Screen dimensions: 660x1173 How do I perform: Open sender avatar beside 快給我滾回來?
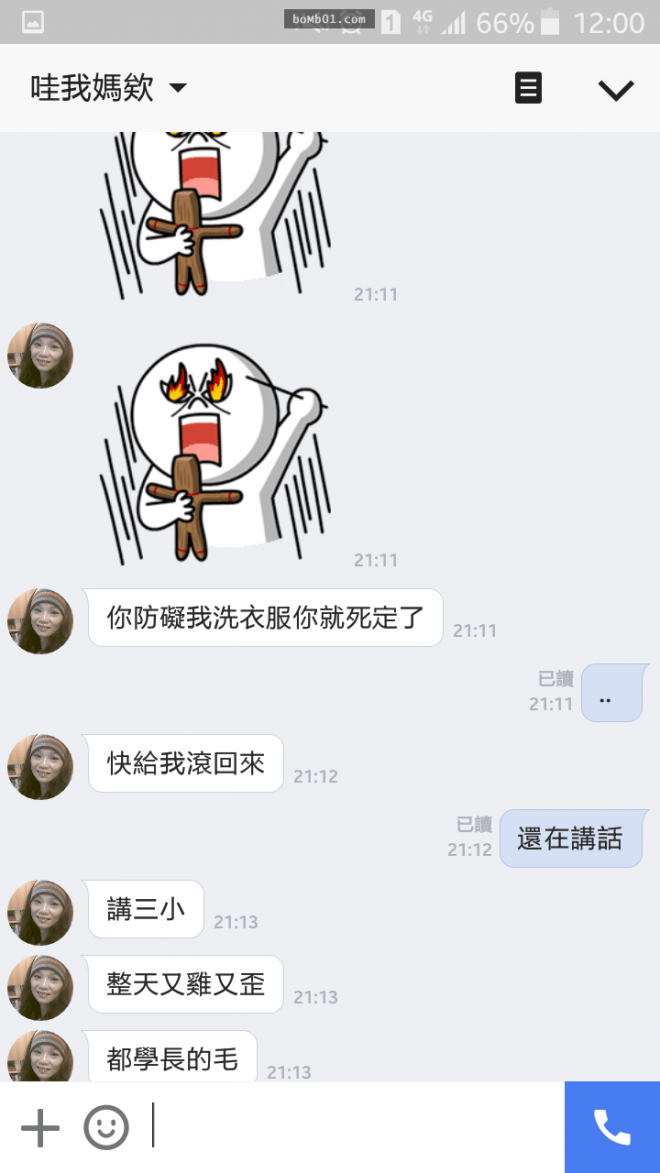(40, 767)
